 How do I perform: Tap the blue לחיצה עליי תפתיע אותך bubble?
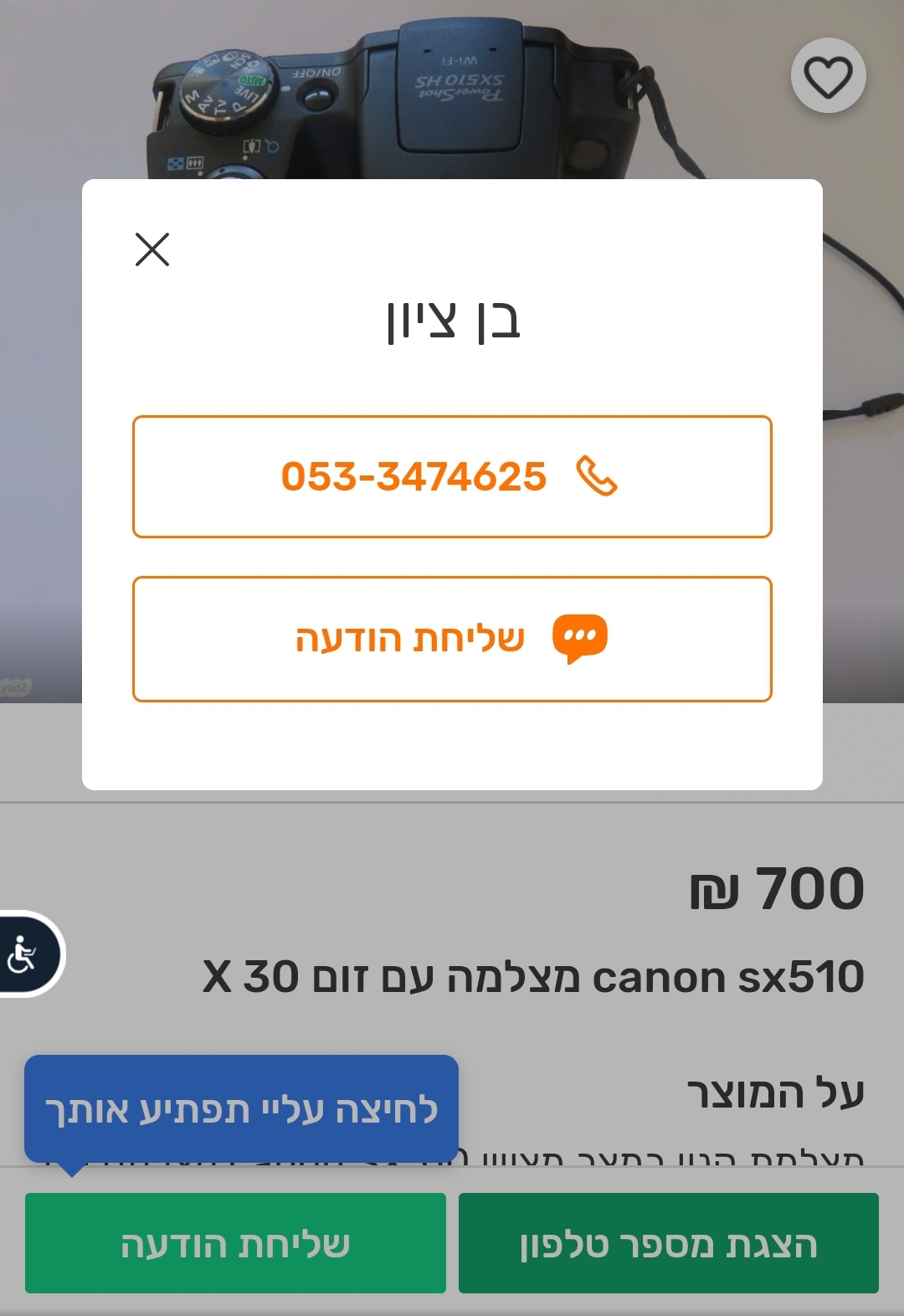pyautogui.click(x=243, y=1108)
